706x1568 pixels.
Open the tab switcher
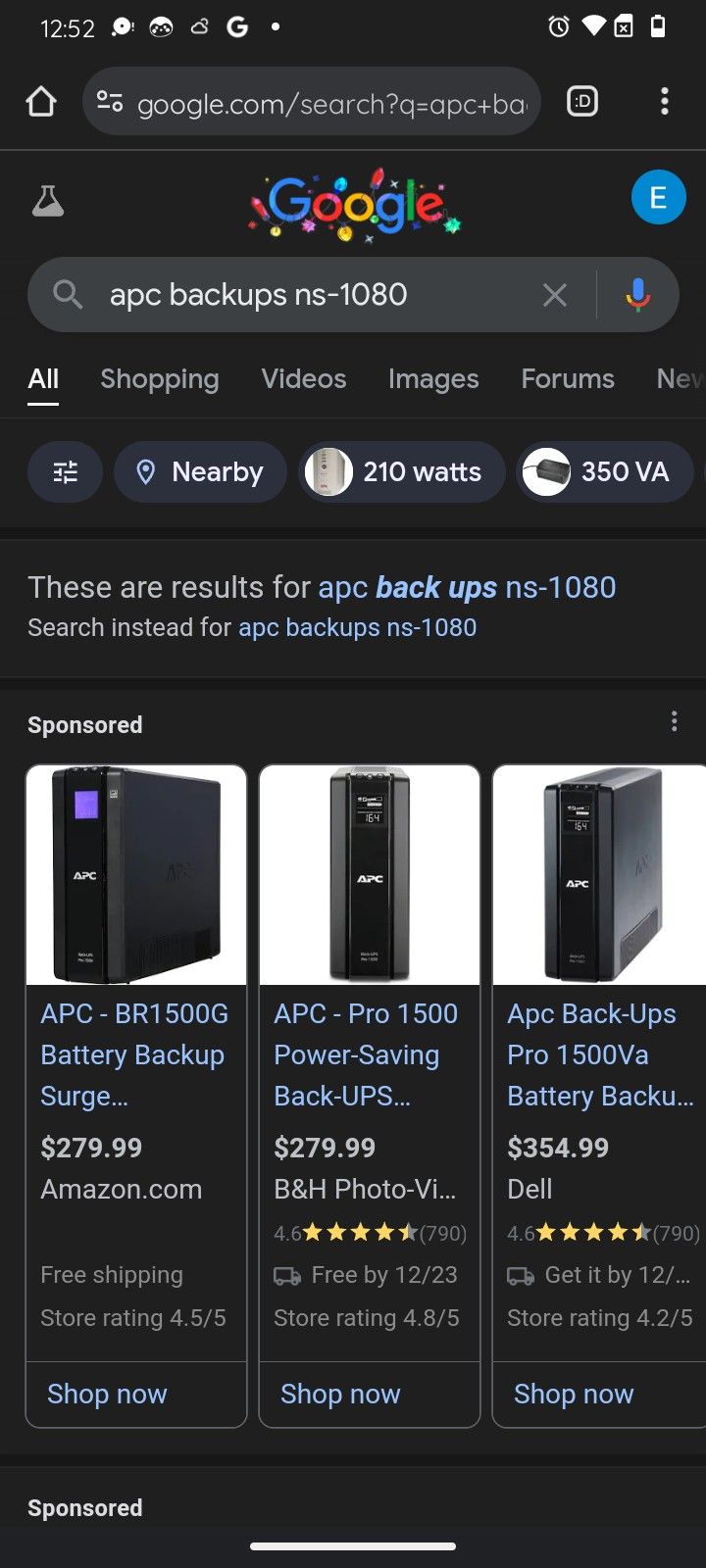[x=582, y=101]
